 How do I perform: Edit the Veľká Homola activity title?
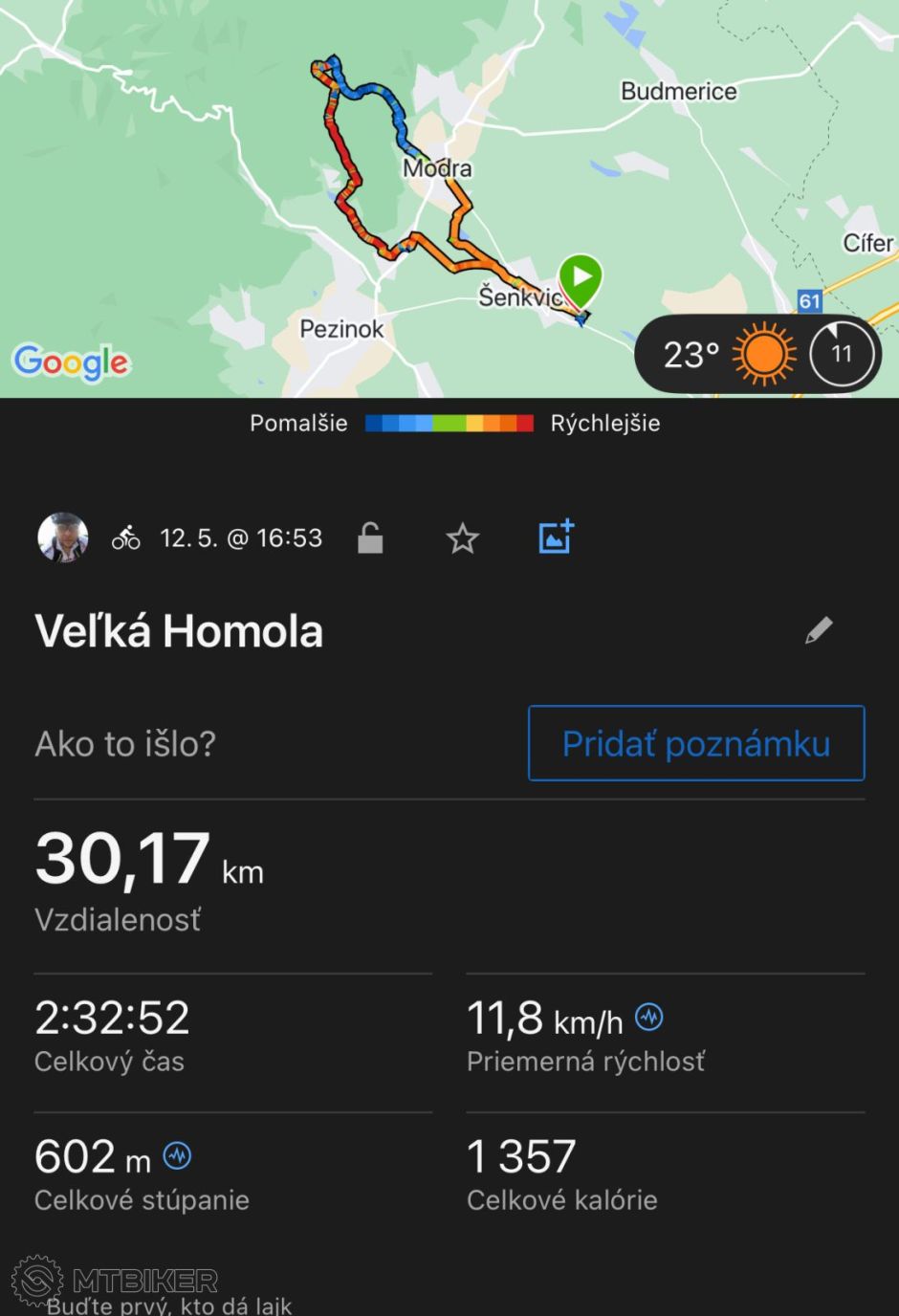(818, 630)
